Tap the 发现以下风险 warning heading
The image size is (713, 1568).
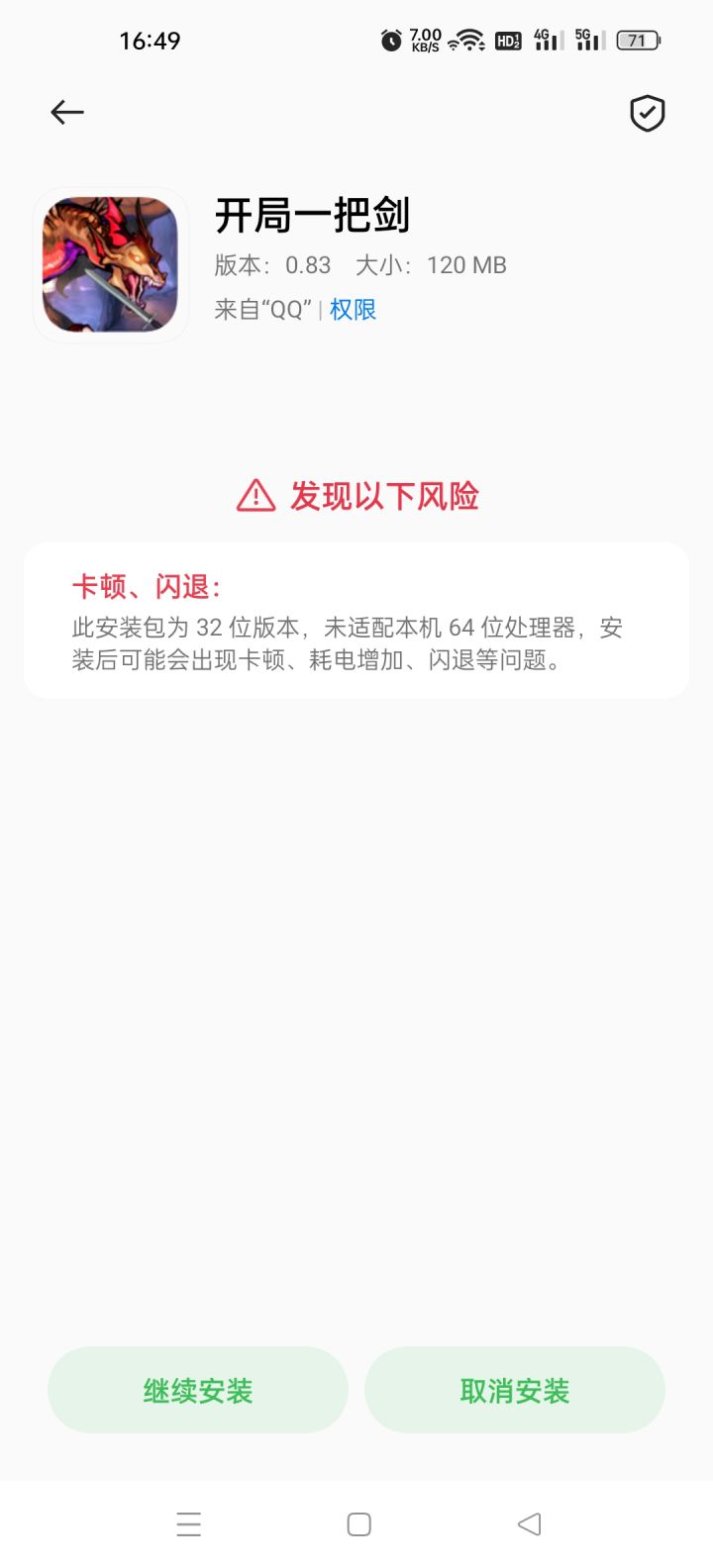pos(385,495)
